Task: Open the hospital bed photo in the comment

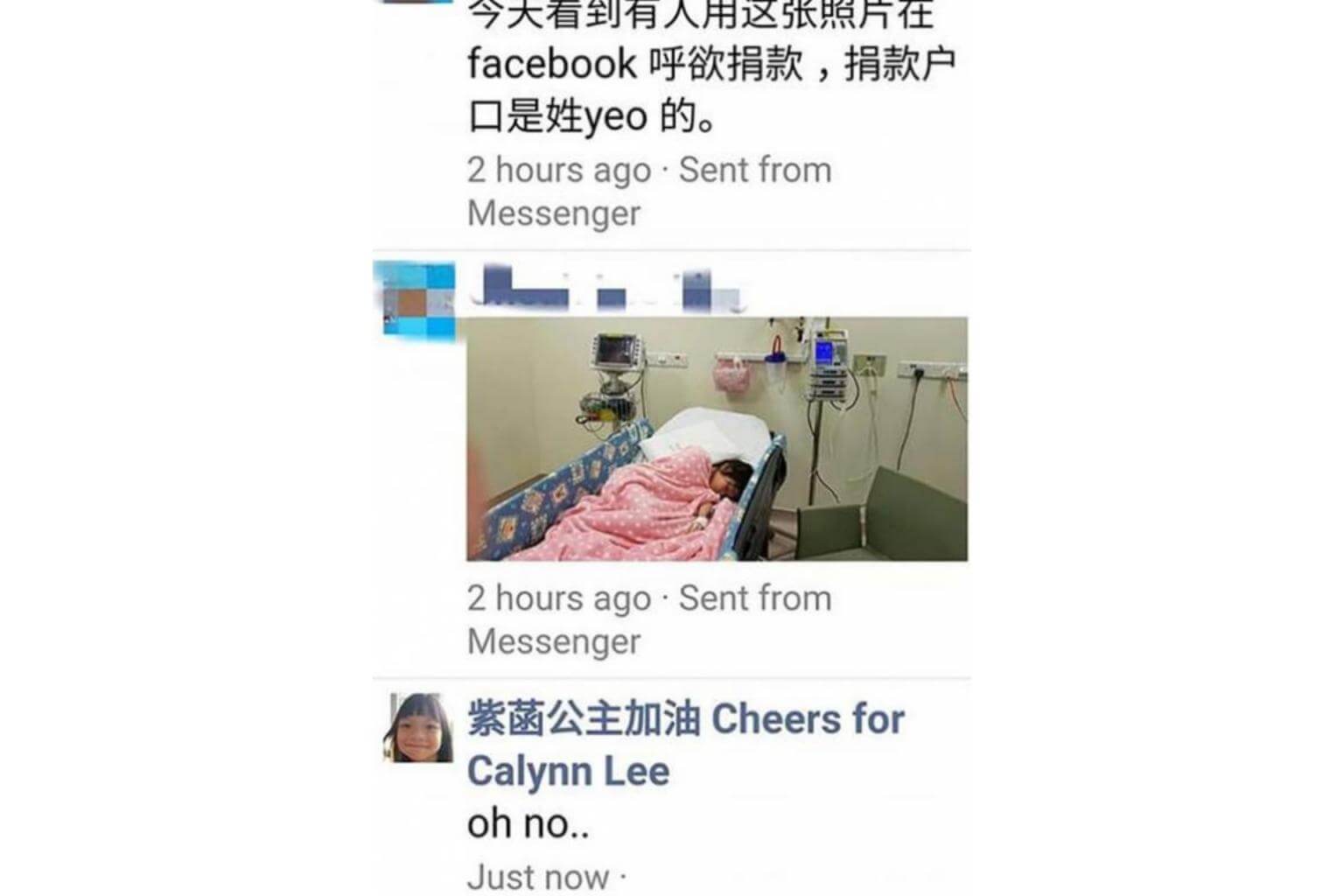Action: click(717, 438)
